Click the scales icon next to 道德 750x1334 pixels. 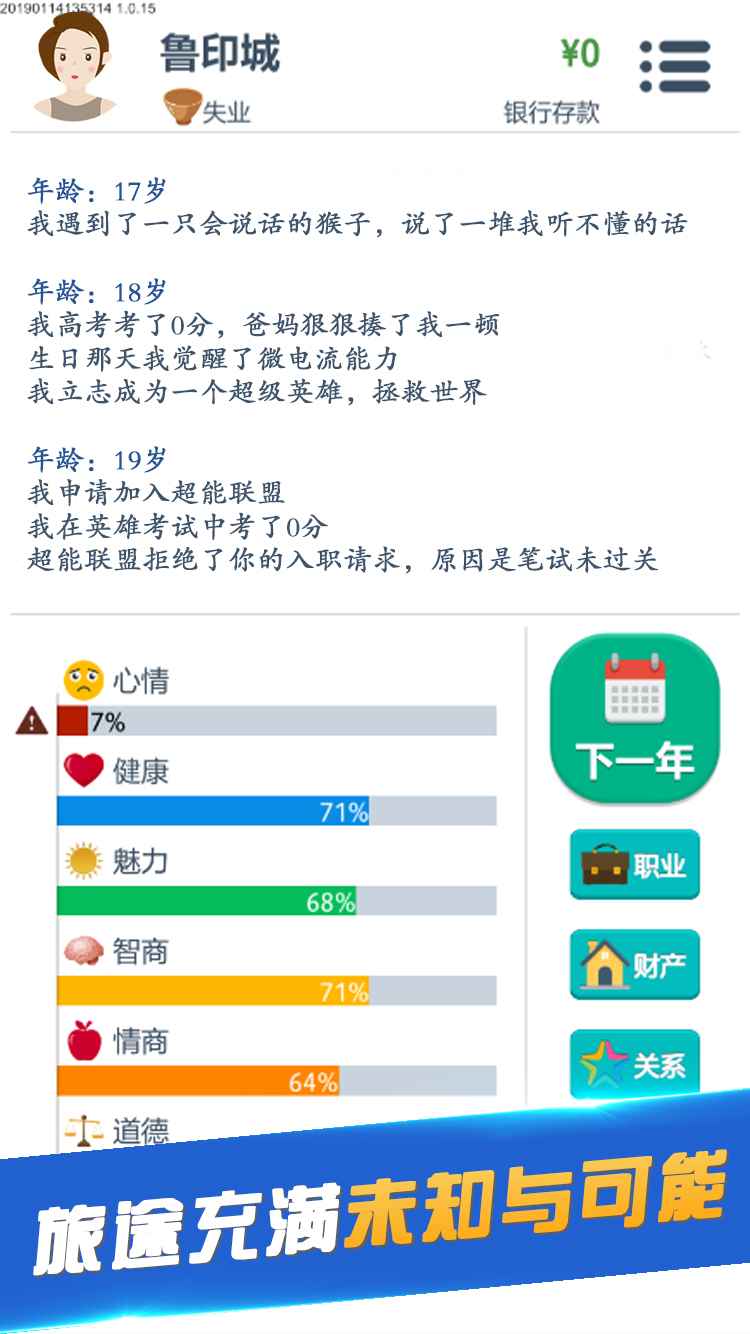pyautogui.click(x=85, y=1128)
